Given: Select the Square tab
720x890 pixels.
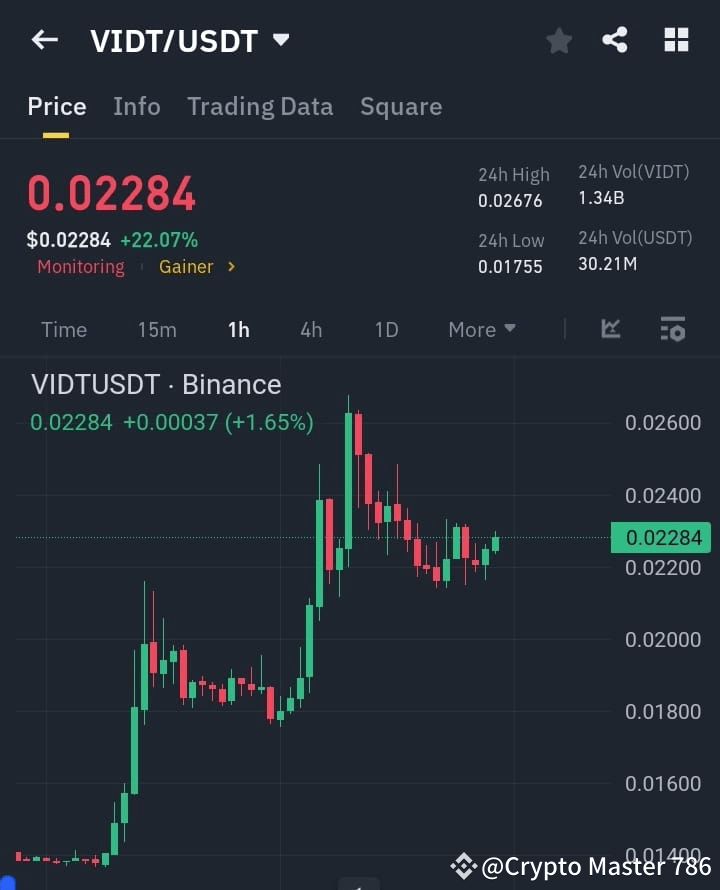Looking at the screenshot, I should pyautogui.click(x=401, y=106).
